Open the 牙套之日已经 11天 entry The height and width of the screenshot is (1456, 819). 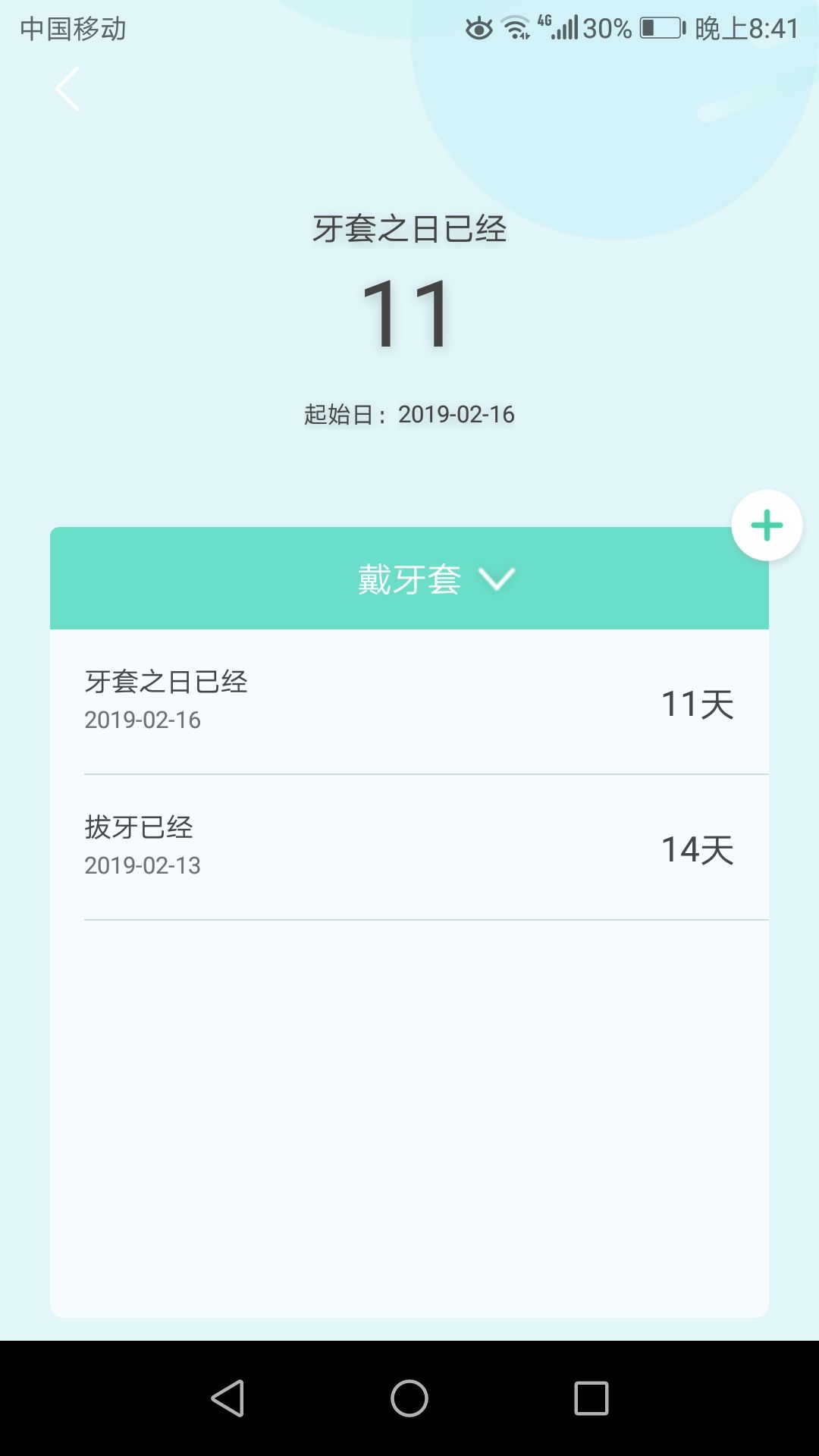(x=409, y=702)
